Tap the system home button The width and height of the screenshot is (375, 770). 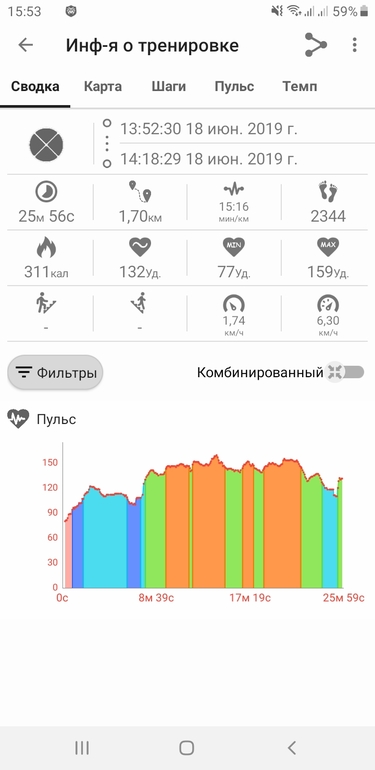coord(187,748)
